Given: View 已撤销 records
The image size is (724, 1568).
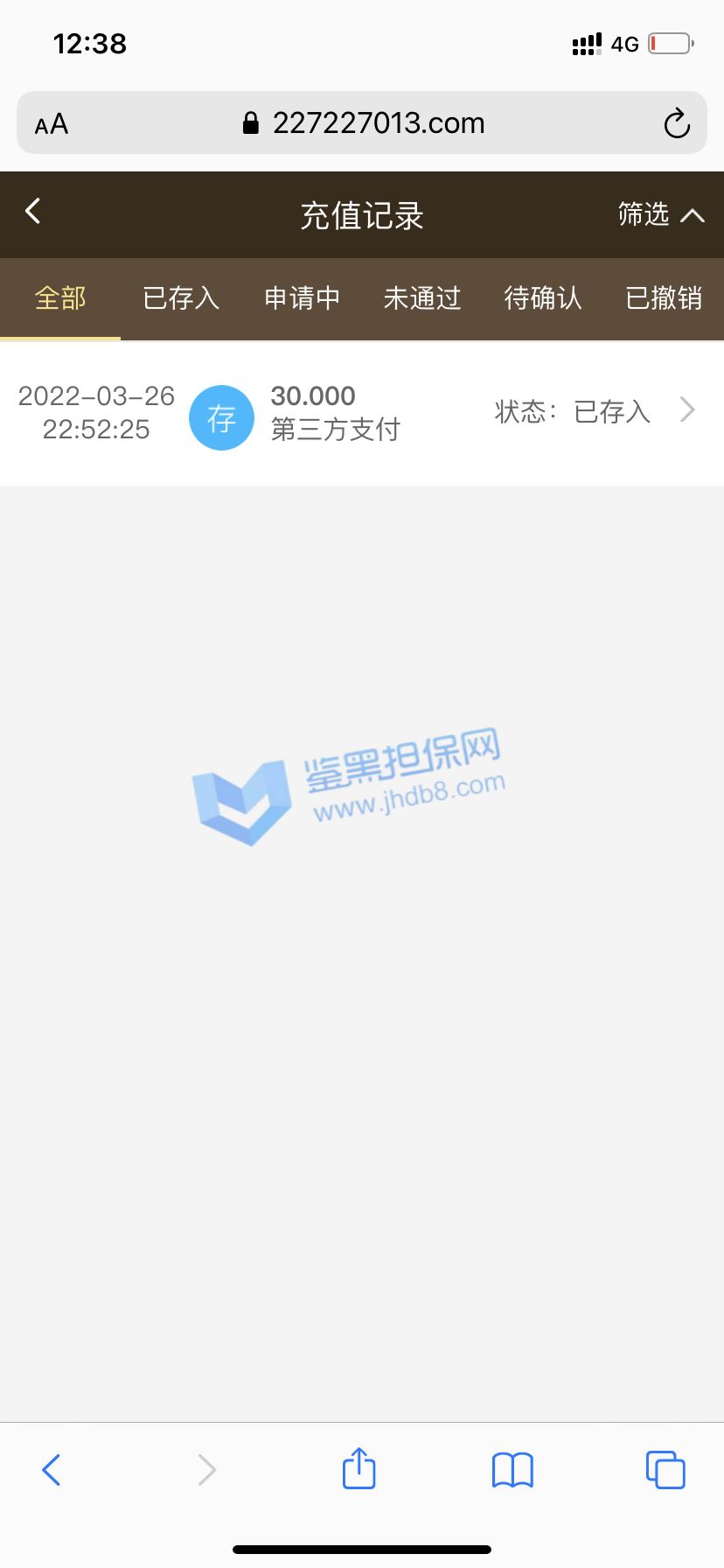Looking at the screenshot, I should pos(664,298).
